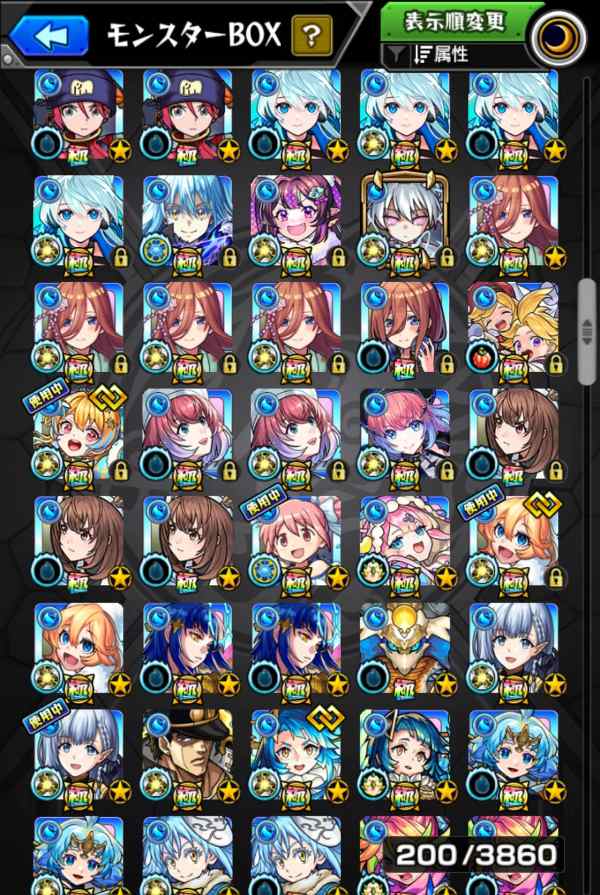Select the purple-haired laughing girl monster
600x895 pixels.
click(296, 220)
